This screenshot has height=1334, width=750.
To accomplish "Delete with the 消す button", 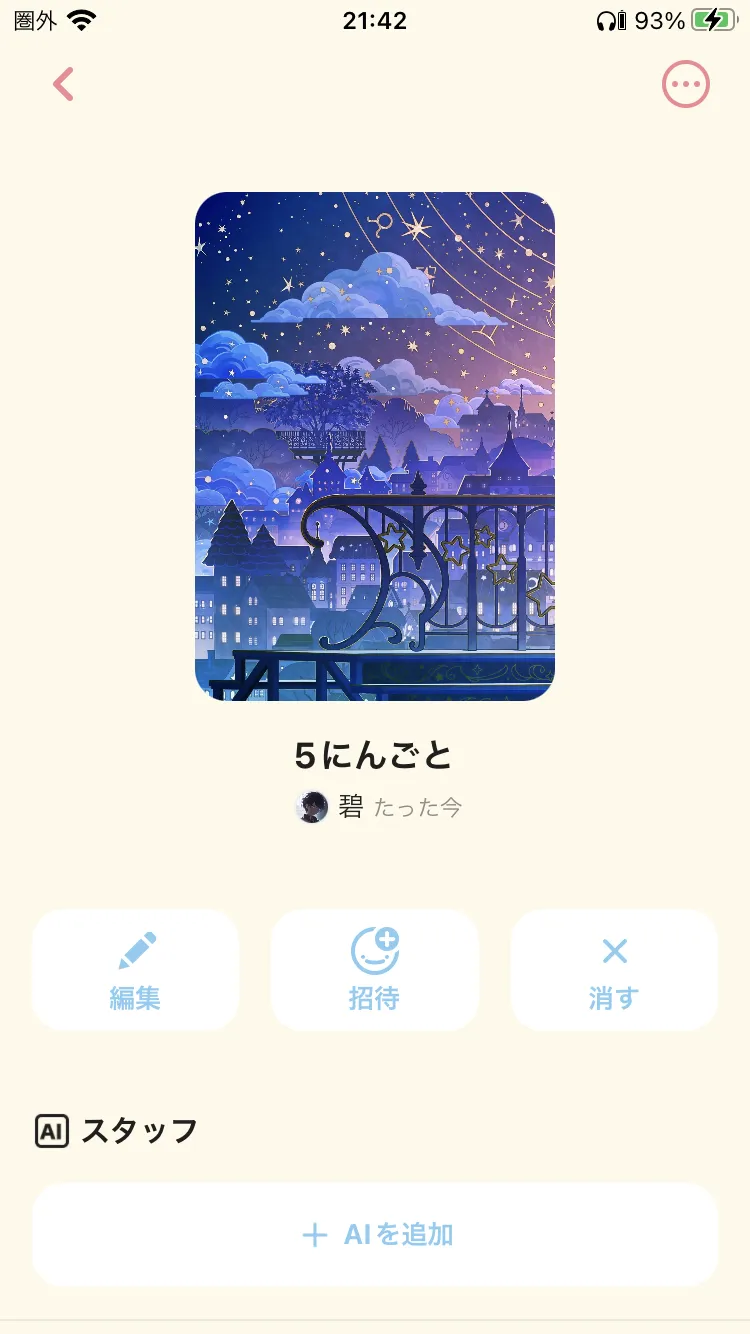I will pos(614,970).
